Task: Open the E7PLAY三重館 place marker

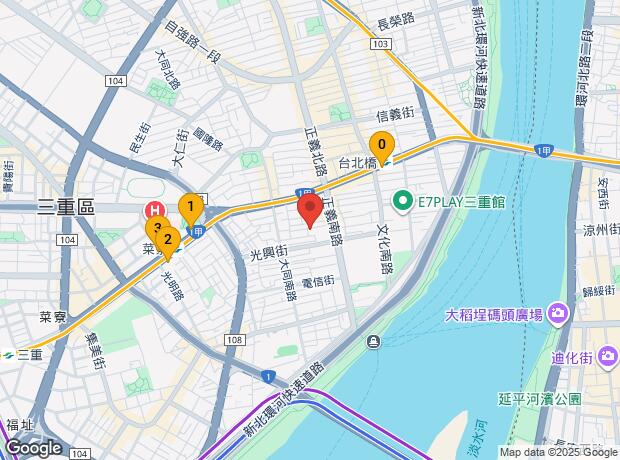Action: tap(403, 201)
